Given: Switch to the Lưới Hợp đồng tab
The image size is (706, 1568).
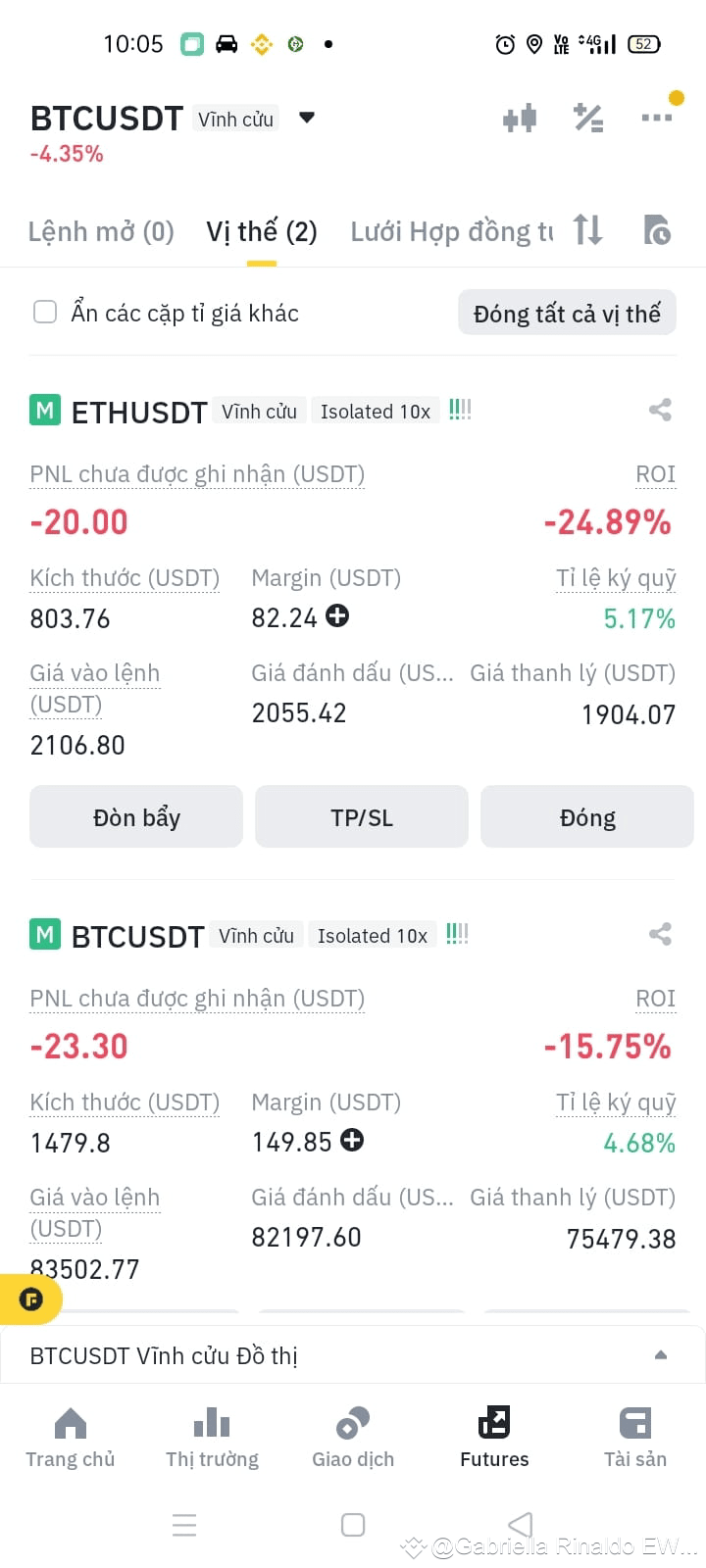Looking at the screenshot, I should point(452,231).
